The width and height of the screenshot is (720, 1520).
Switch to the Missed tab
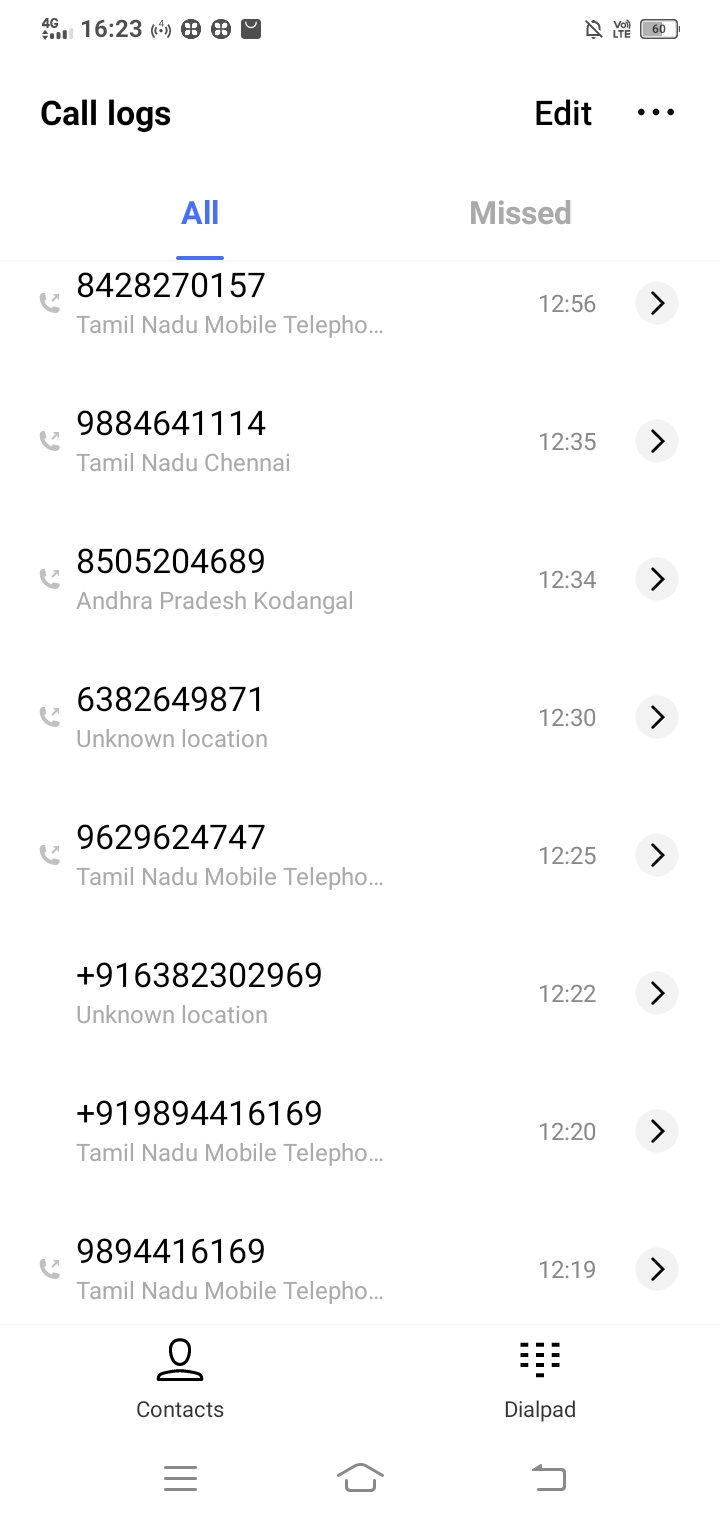click(520, 213)
